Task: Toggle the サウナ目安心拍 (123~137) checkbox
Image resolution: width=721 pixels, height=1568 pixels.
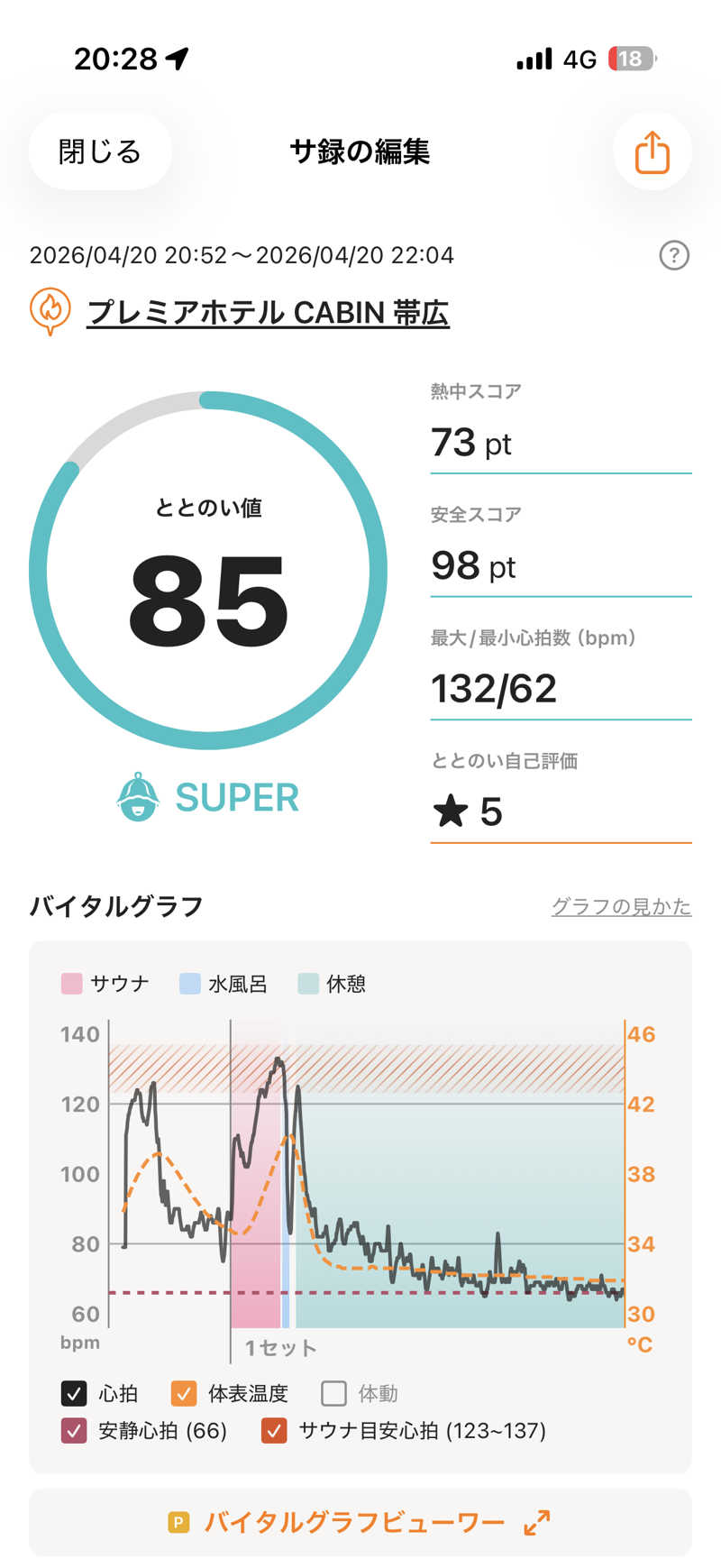Action: 274,1431
